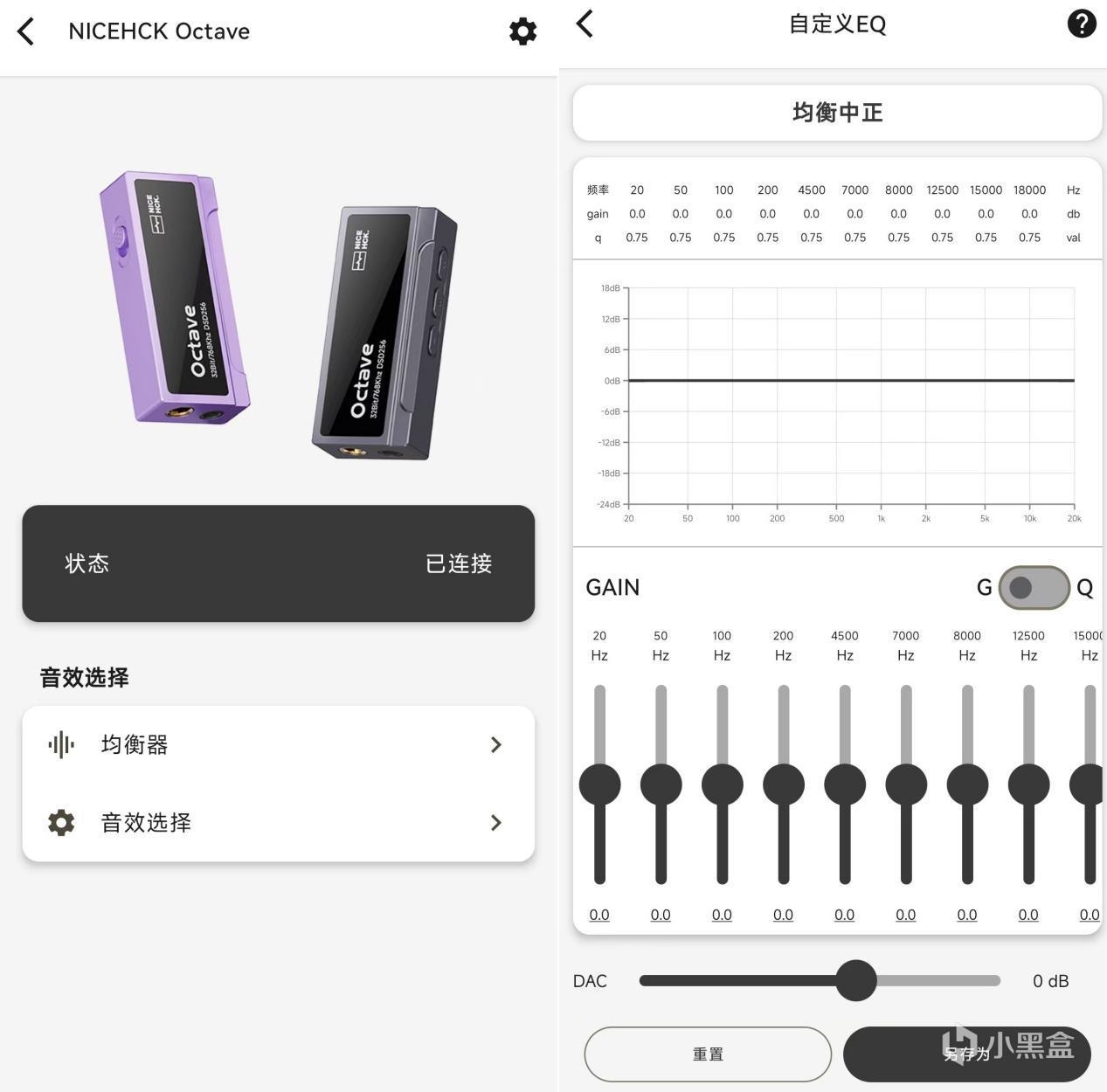Toggle the G/Q switch to Q
The width and height of the screenshot is (1107, 1092).
(1034, 587)
